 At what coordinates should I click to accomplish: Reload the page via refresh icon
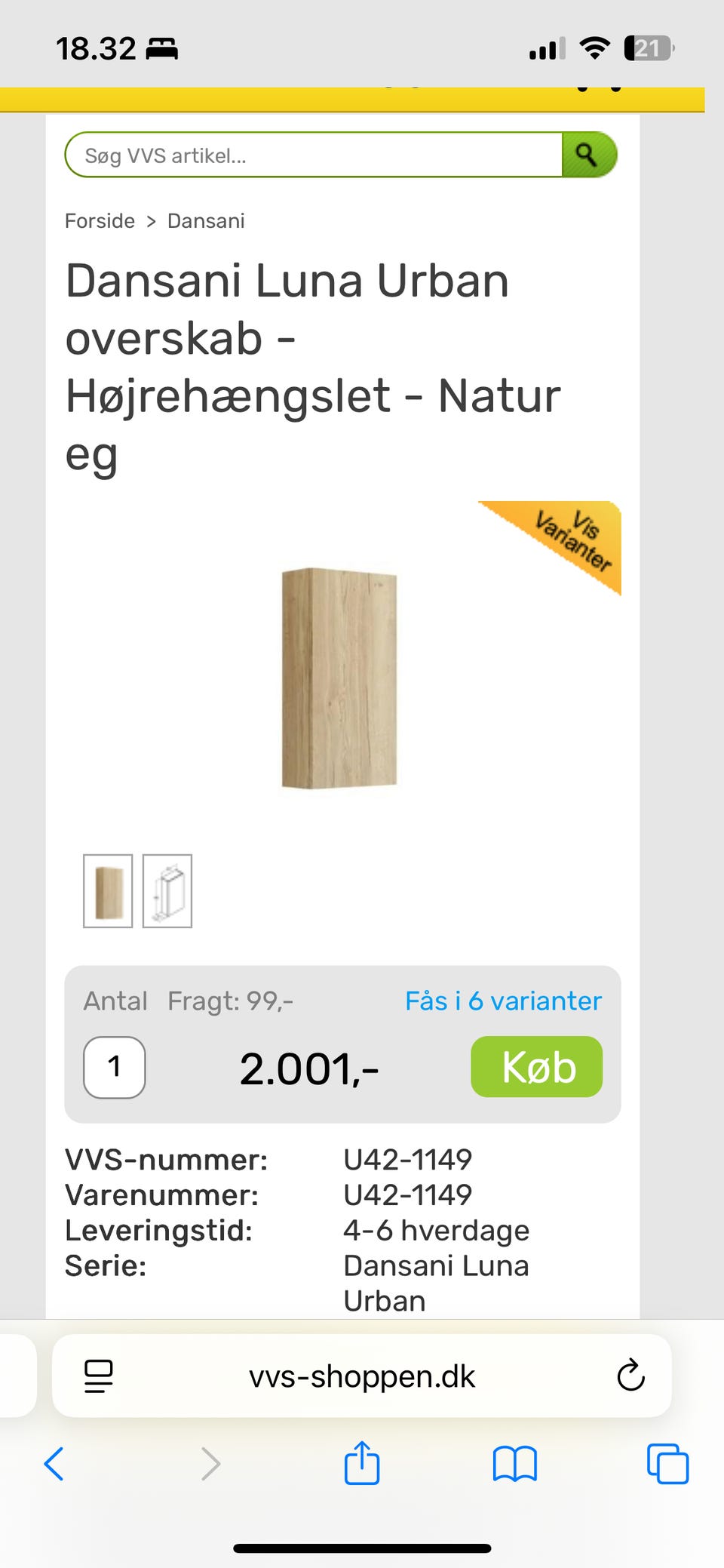click(x=630, y=1376)
